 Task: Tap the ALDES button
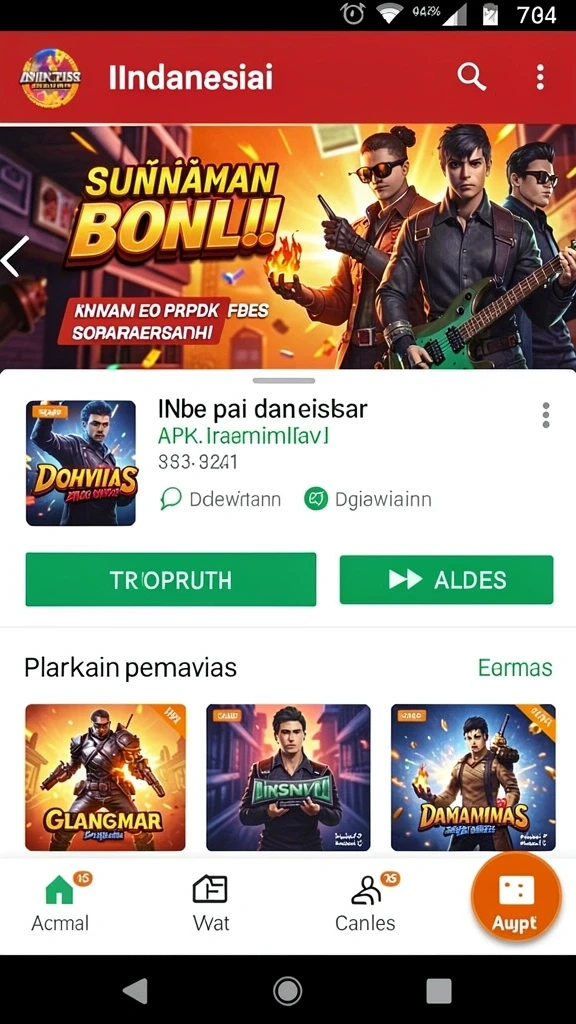446,579
